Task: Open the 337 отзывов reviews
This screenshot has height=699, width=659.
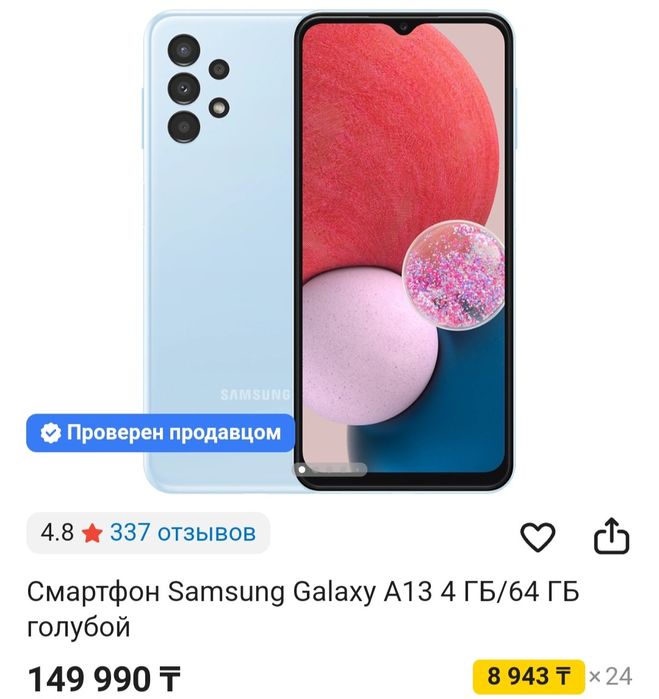Action: (182, 533)
